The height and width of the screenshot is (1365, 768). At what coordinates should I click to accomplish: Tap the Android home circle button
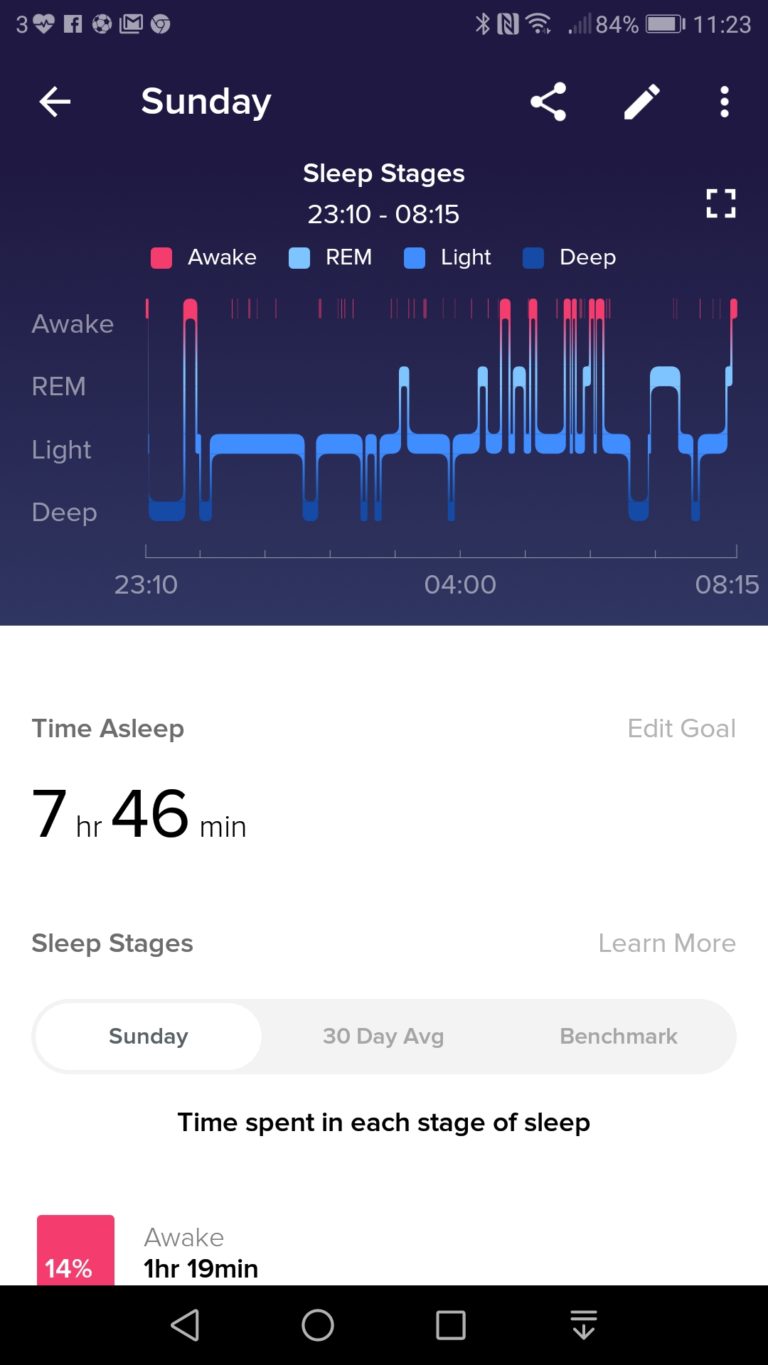(x=317, y=1324)
